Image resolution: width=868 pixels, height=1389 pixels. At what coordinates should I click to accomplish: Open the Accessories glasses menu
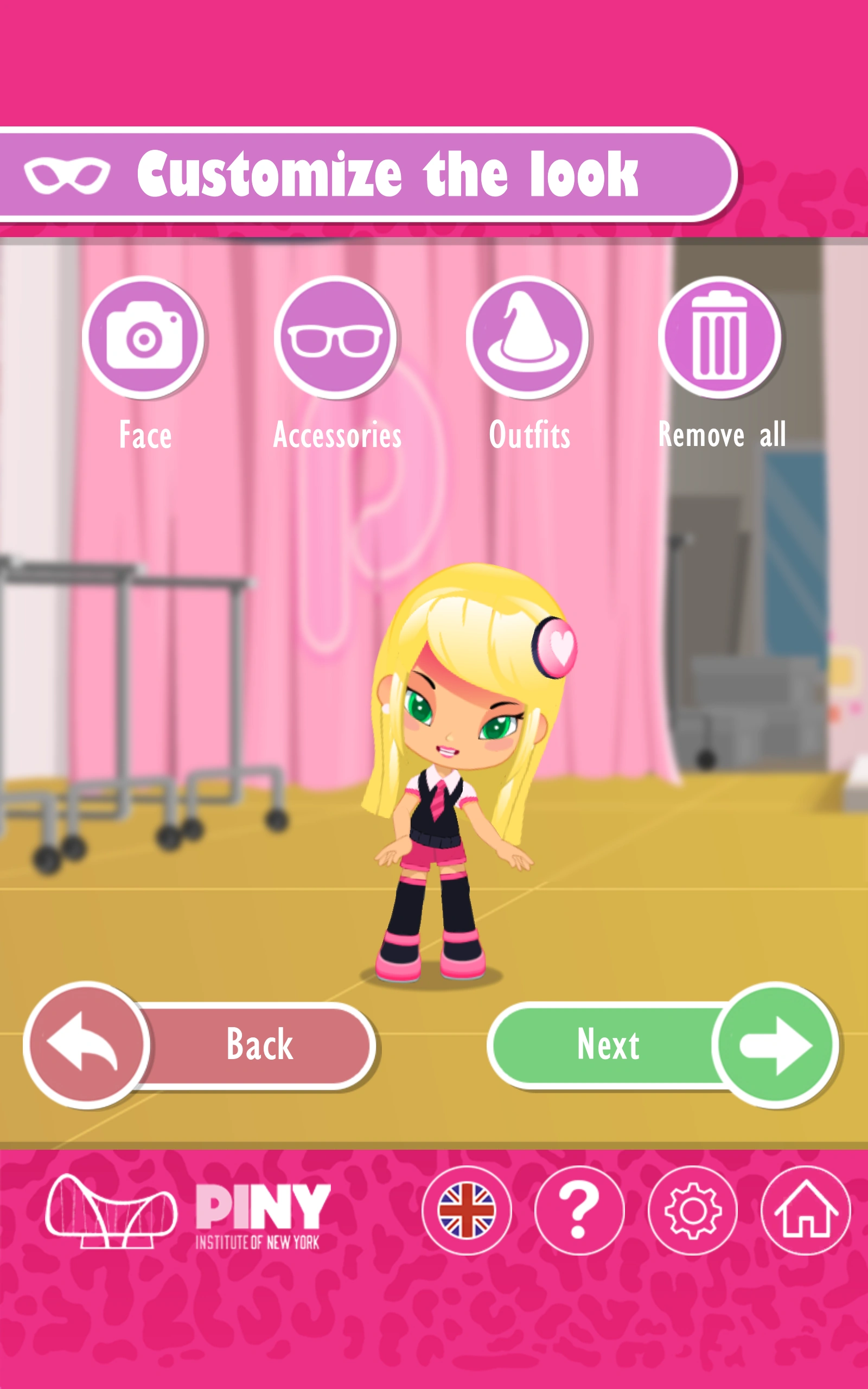click(x=335, y=337)
